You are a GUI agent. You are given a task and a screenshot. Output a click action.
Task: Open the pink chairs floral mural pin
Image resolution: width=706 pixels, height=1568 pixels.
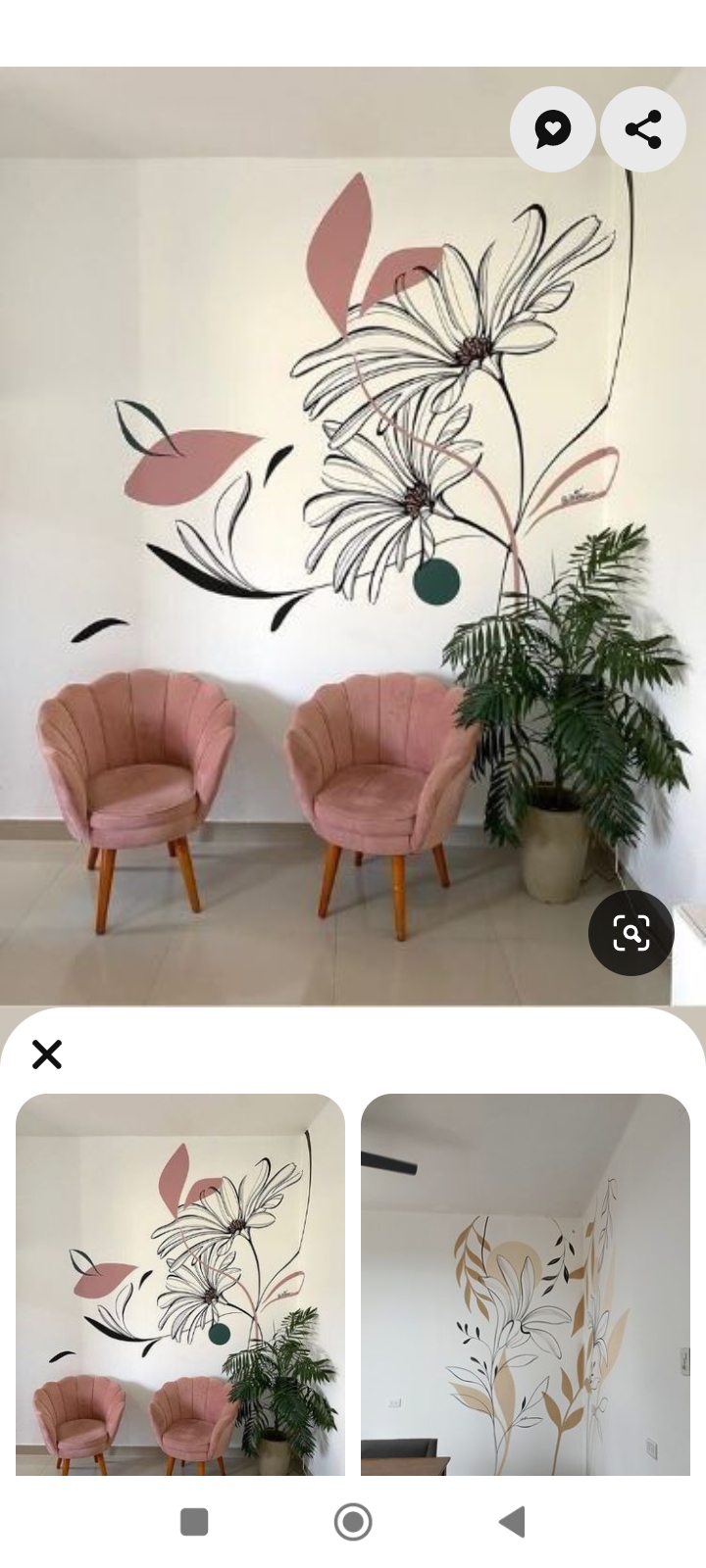coord(180,1284)
